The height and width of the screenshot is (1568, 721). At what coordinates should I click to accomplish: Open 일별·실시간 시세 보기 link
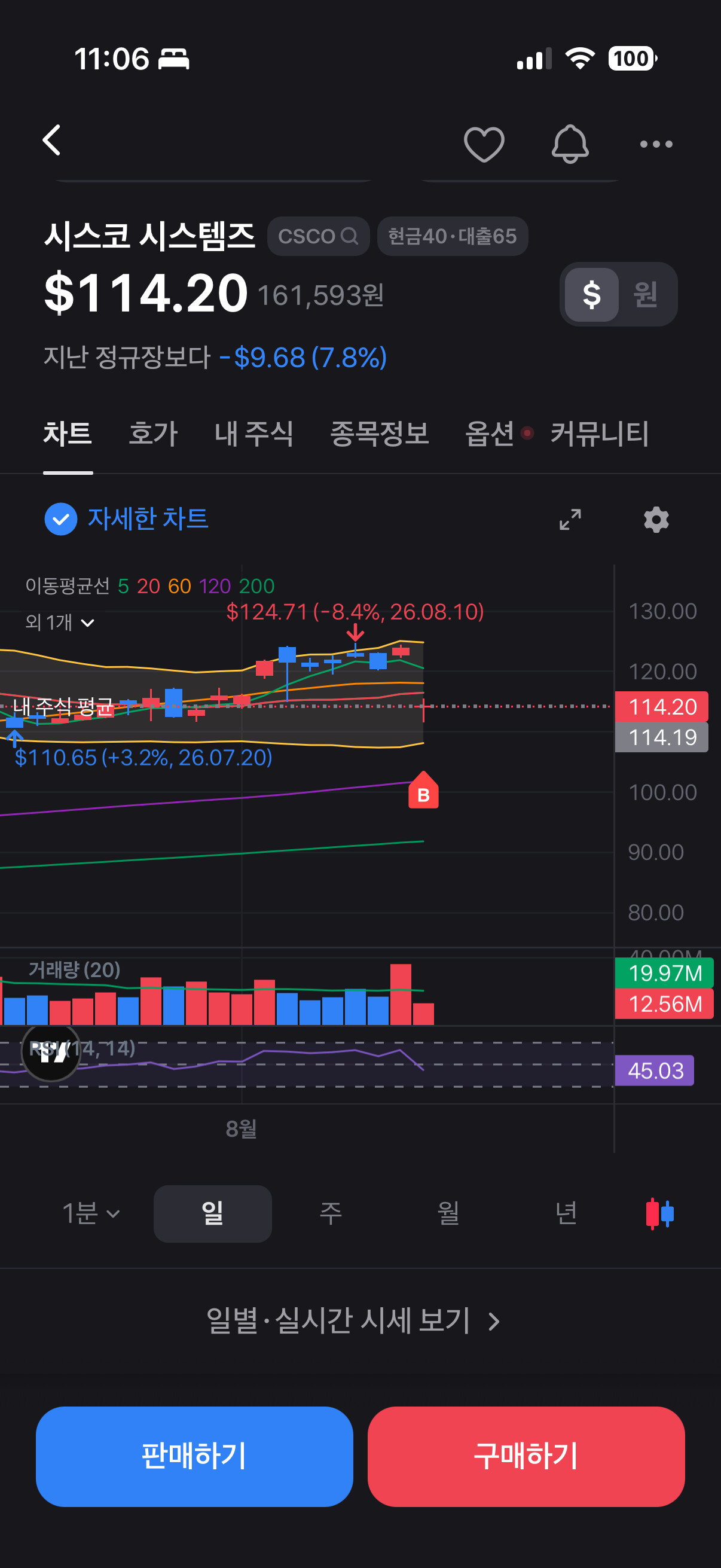[x=353, y=1320]
